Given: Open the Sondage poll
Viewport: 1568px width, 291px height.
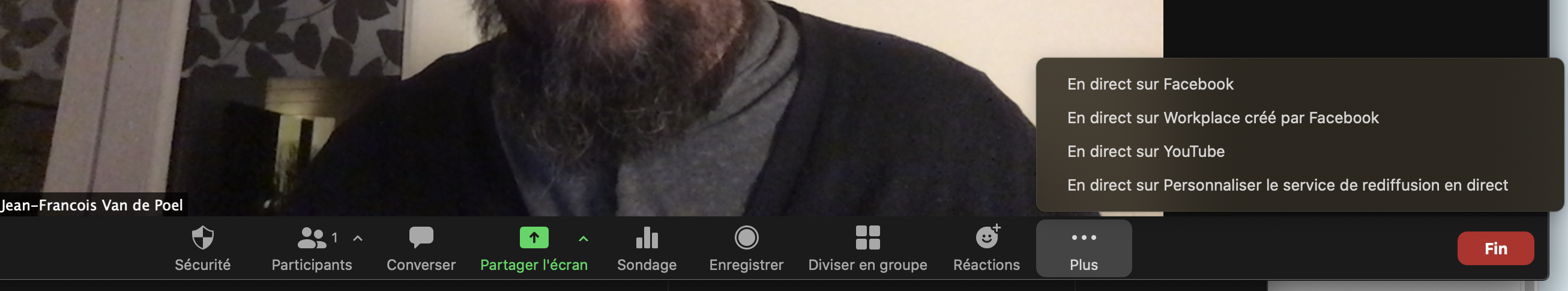Looking at the screenshot, I should [x=647, y=248].
